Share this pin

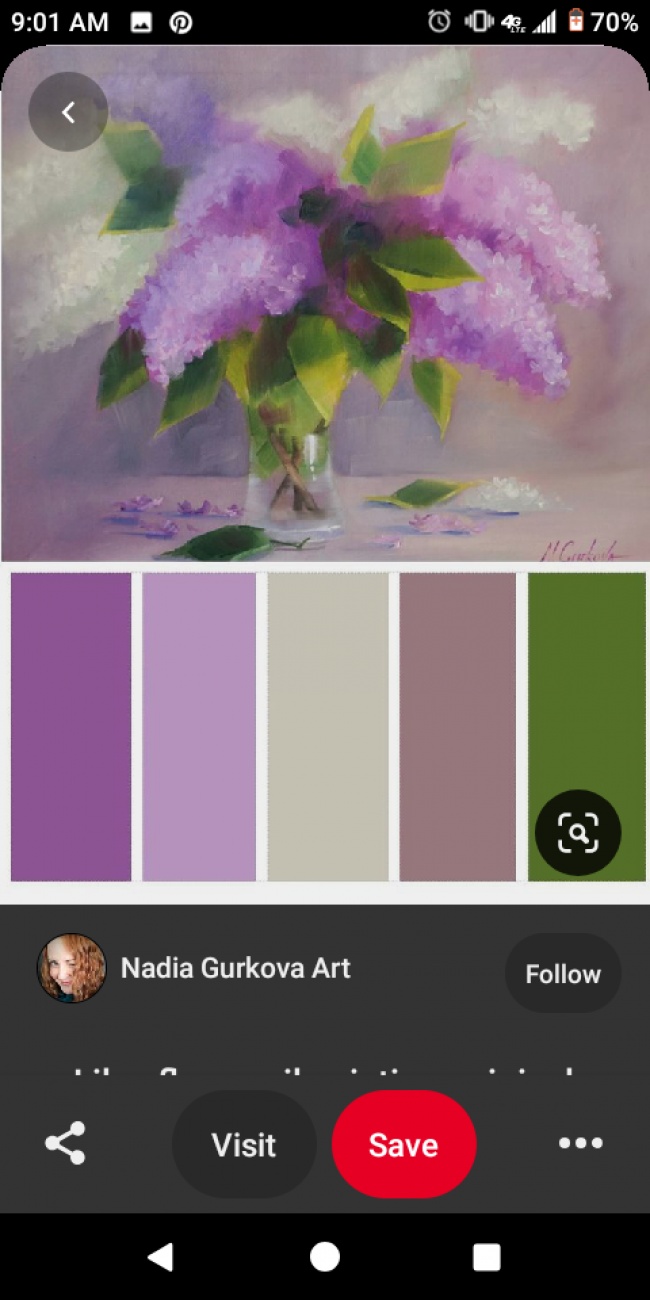pyautogui.click(x=66, y=1143)
